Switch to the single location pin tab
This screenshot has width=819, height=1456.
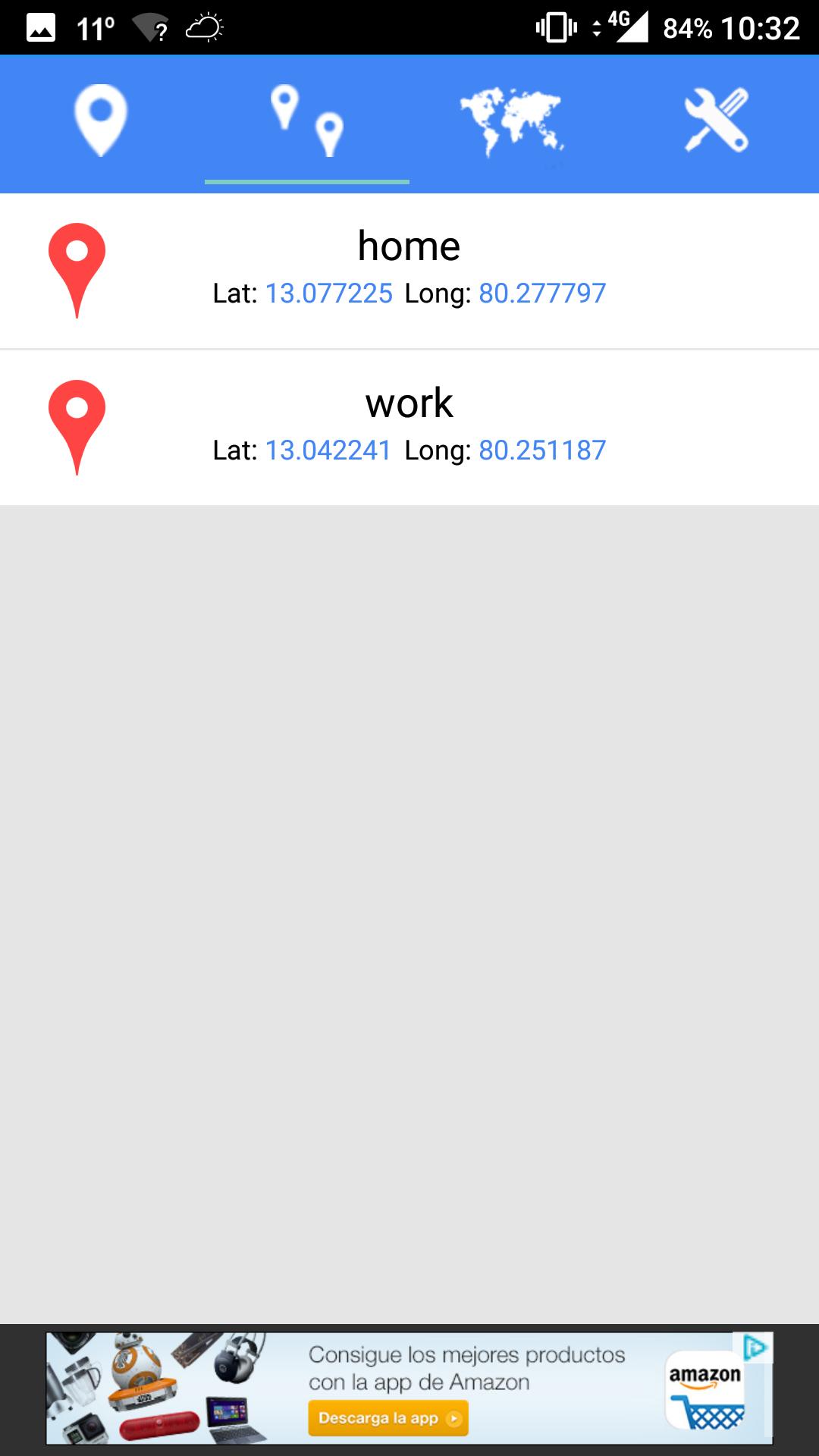pos(101,121)
